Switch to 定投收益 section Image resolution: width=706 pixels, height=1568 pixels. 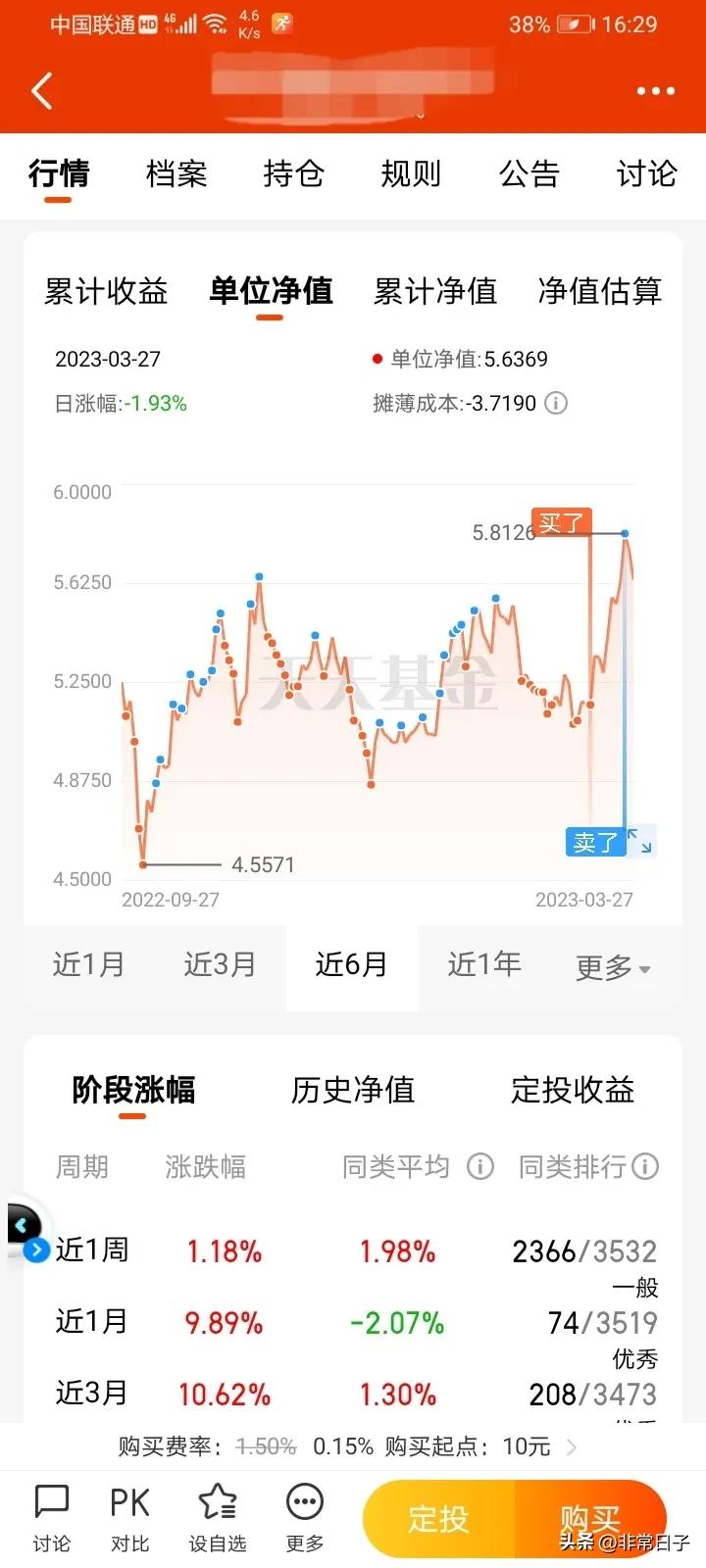[573, 1090]
